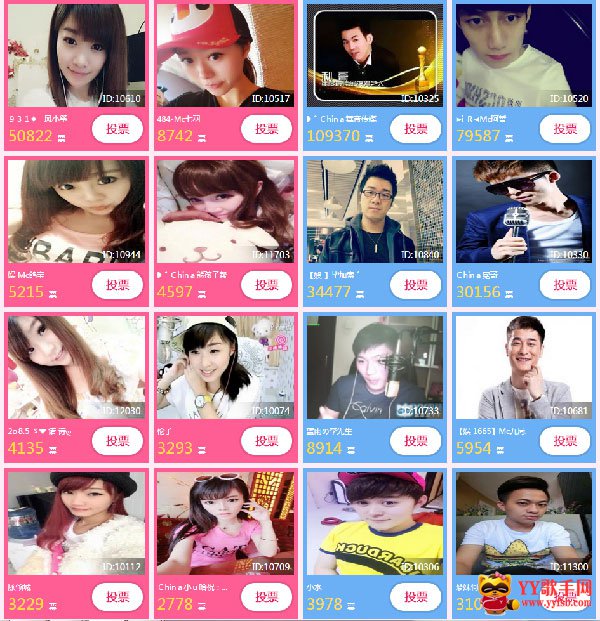Tap 投票 for contestant with 3293 votes

266,441
